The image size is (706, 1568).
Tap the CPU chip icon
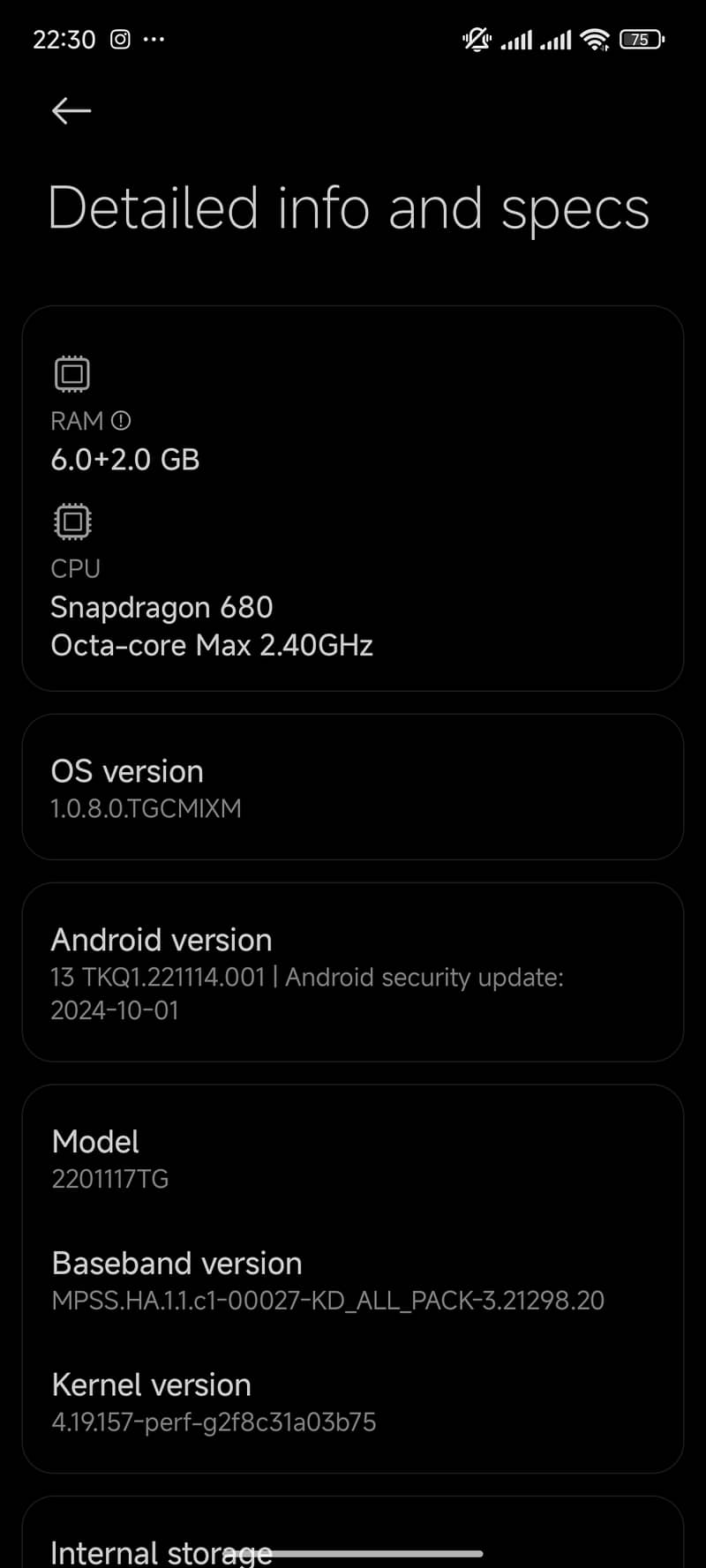[73, 521]
